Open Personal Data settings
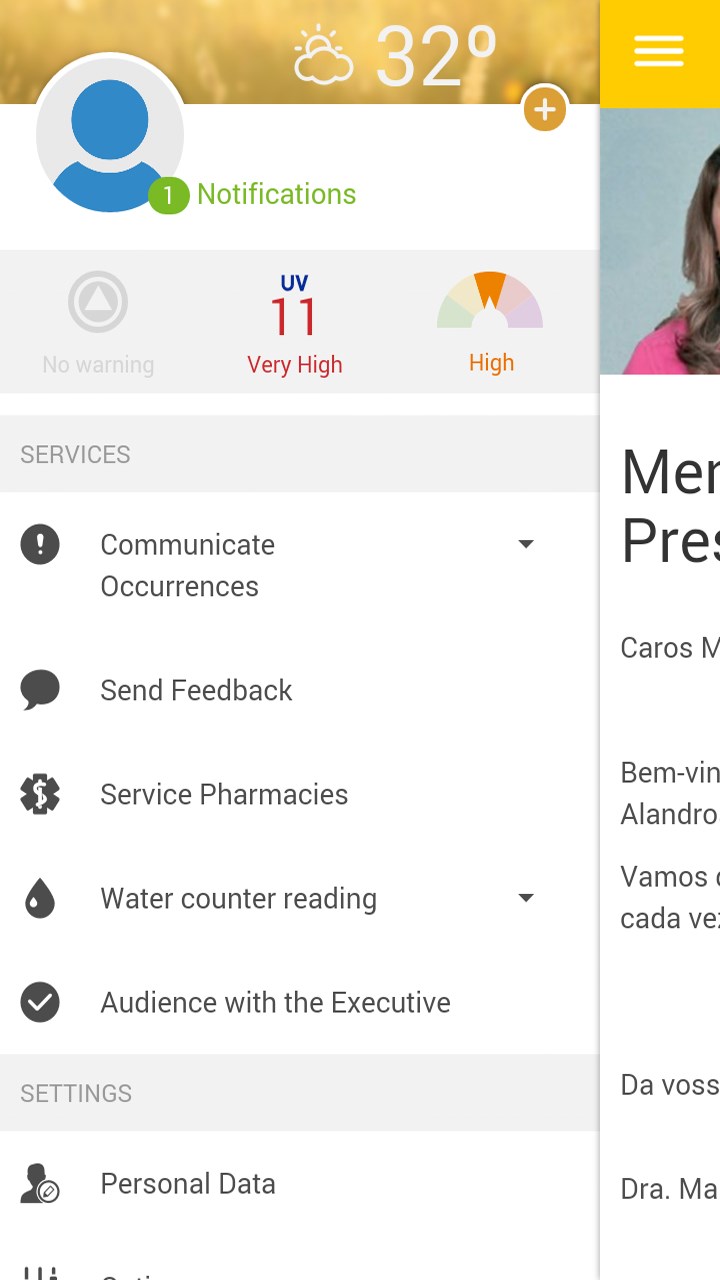The width and height of the screenshot is (720, 1280). click(188, 1184)
